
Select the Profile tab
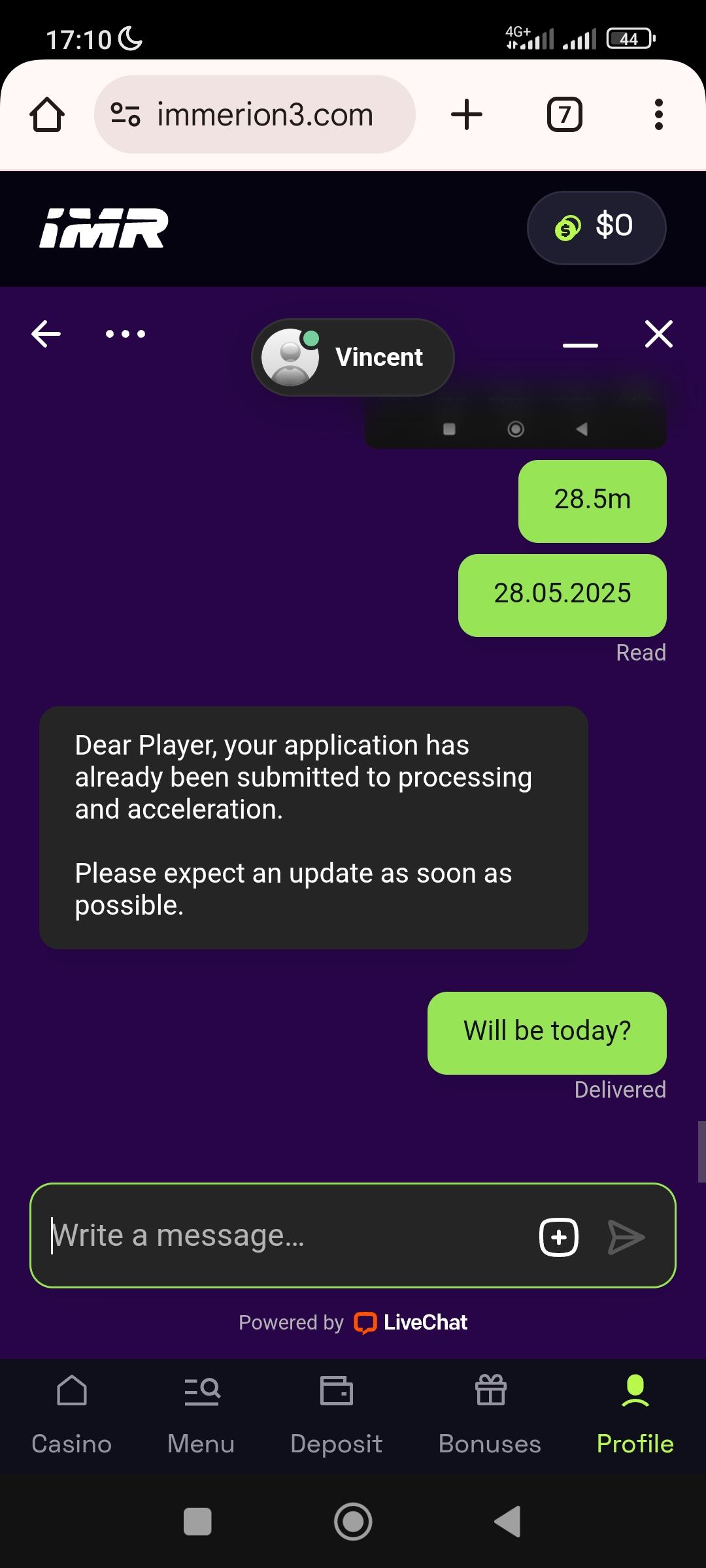tap(635, 1414)
